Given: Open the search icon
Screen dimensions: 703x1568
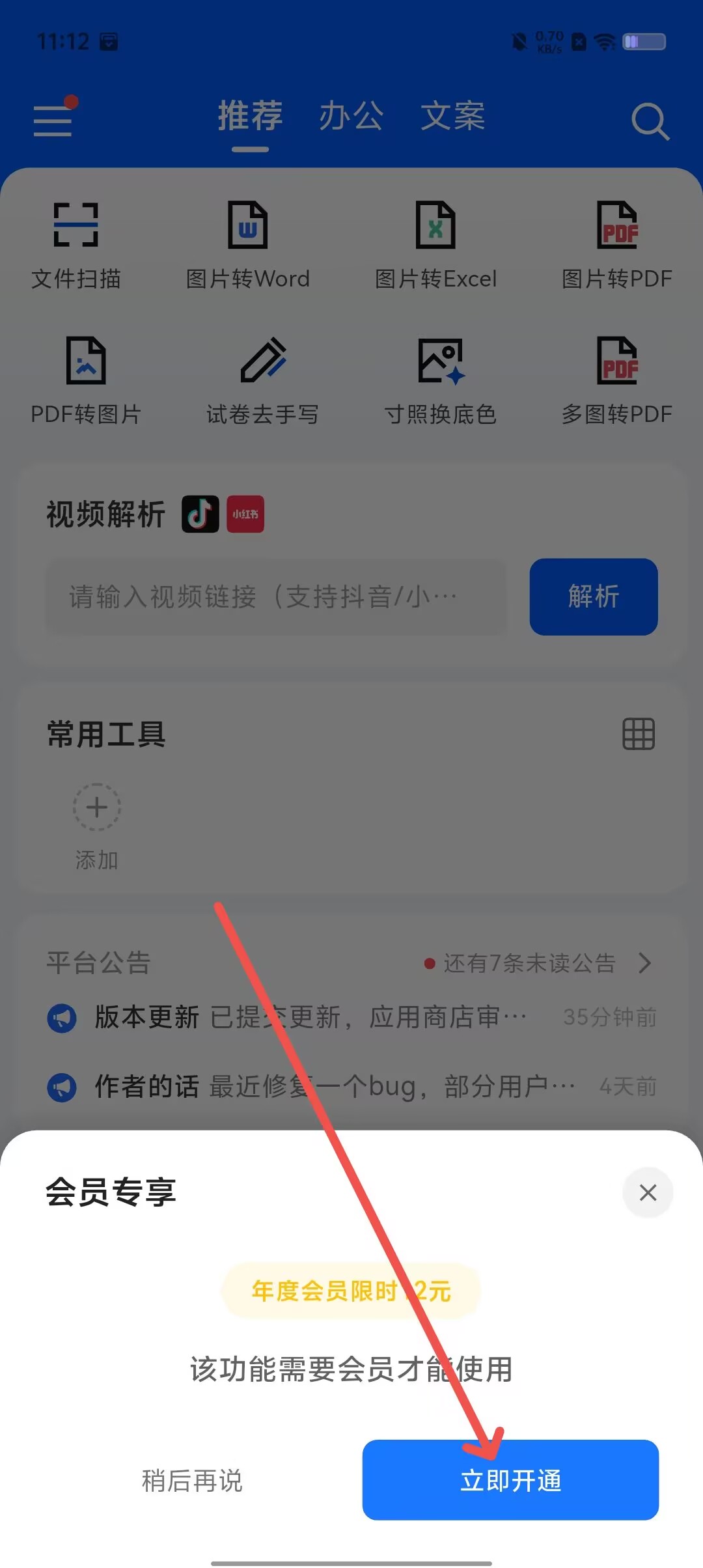Looking at the screenshot, I should click(650, 121).
